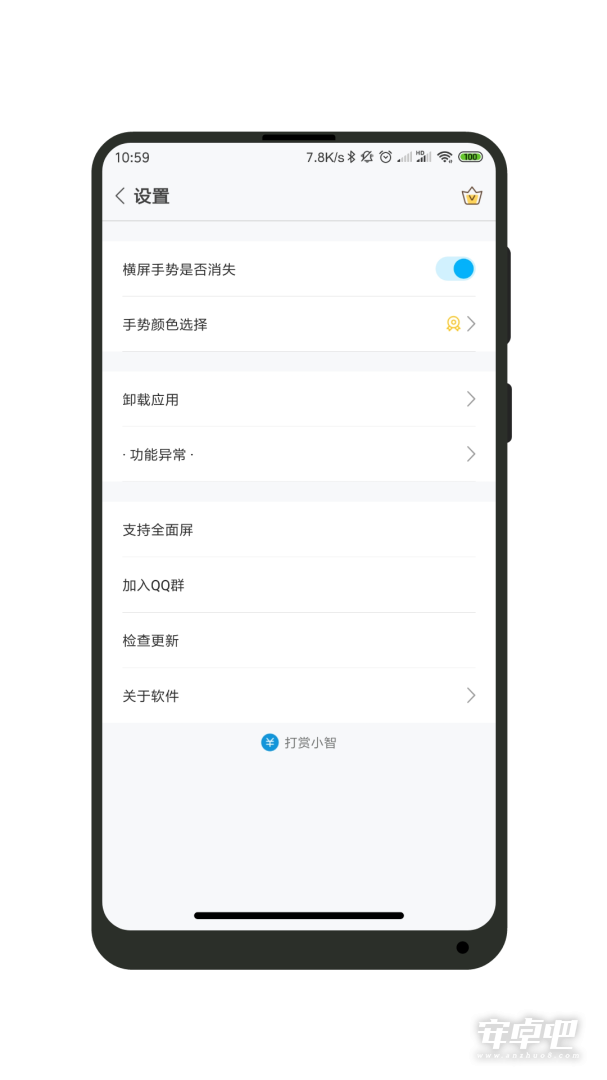
Task: Open the VIP crown icon
Action: click(472, 196)
